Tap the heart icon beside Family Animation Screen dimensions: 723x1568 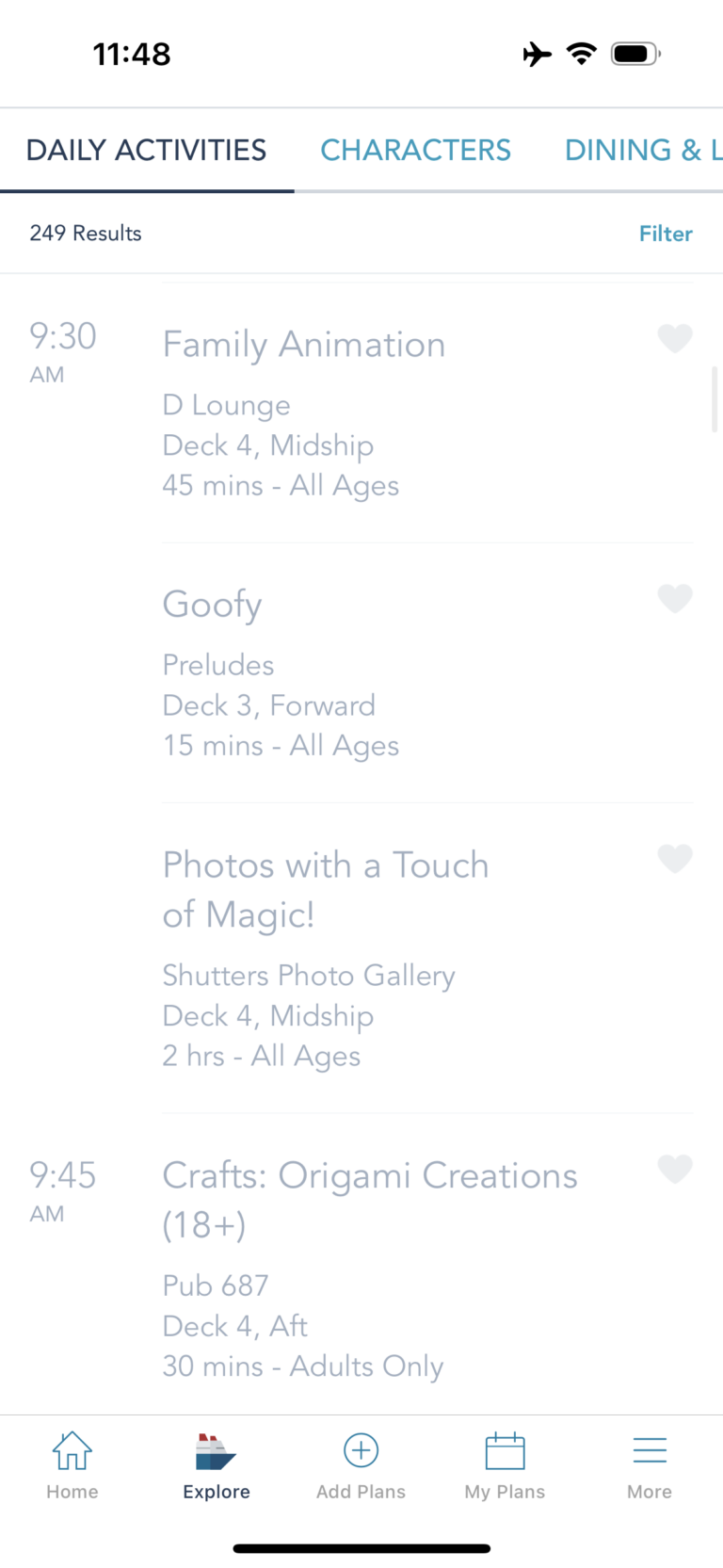(x=675, y=338)
